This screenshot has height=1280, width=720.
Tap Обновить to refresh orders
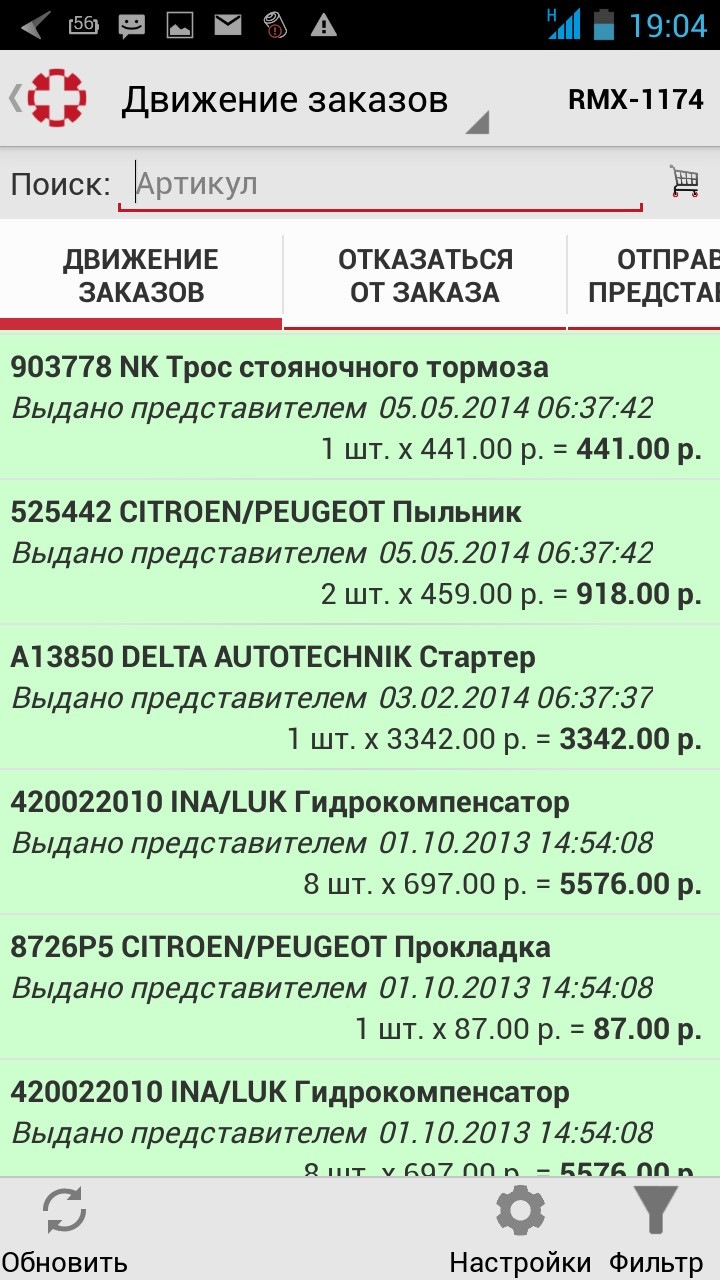(65, 1230)
